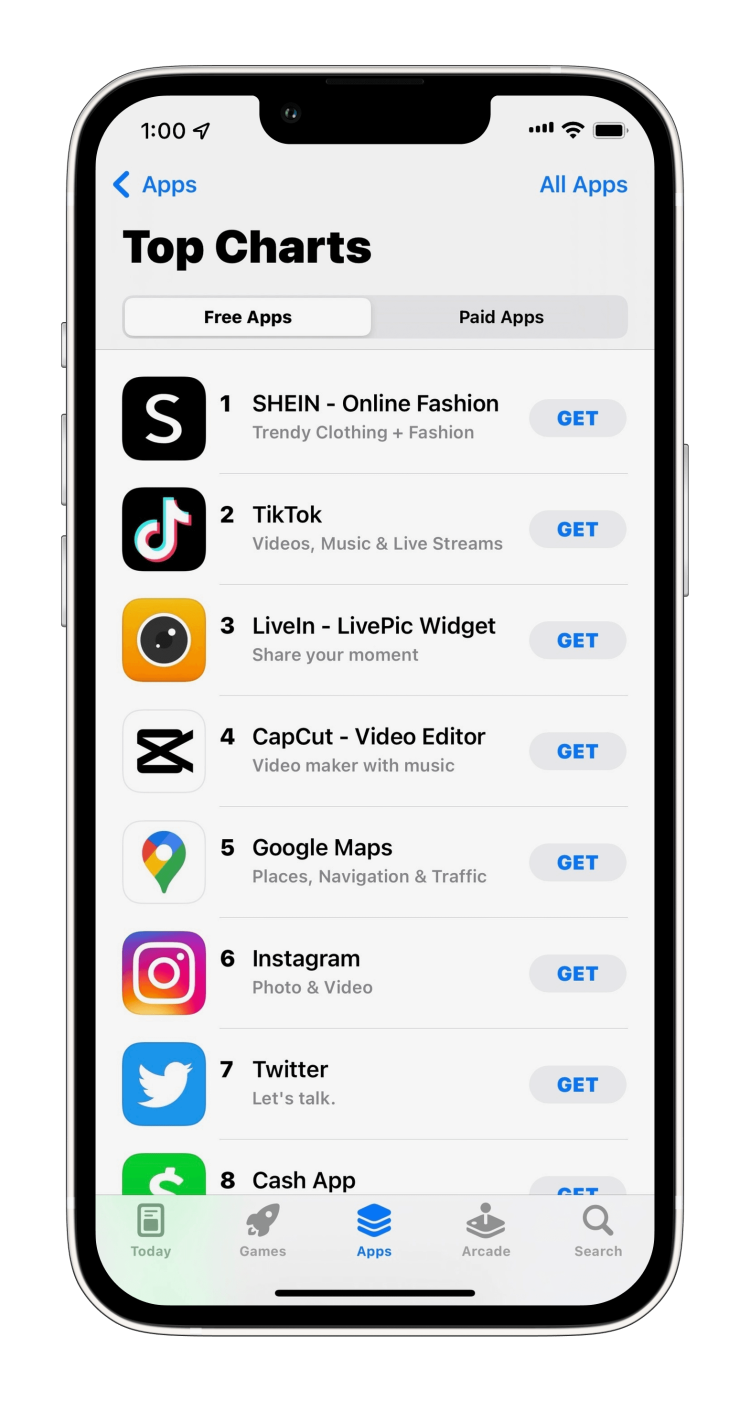
Task: Go to the Arcade tab
Action: pos(486,1231)
